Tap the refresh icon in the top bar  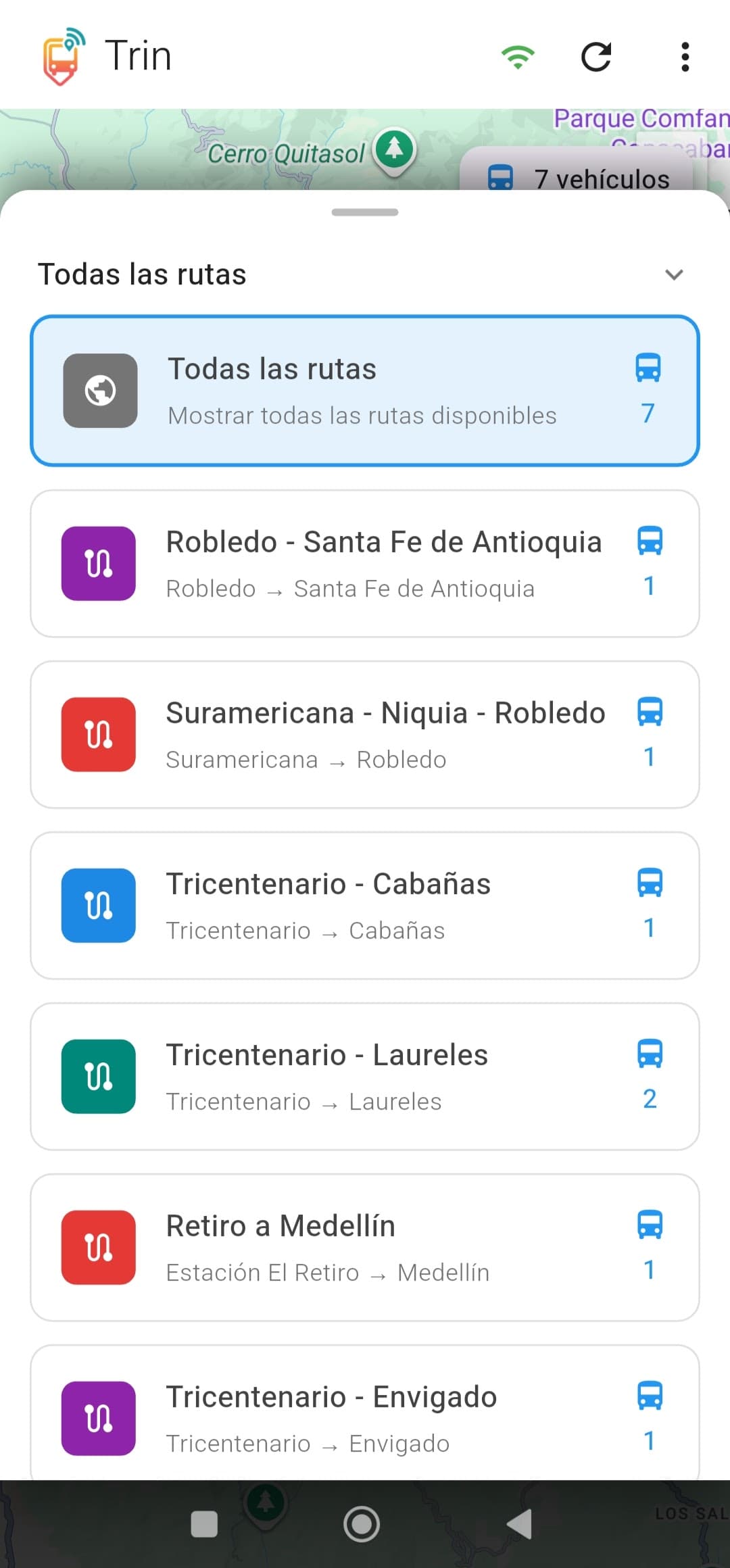(595, 57)
